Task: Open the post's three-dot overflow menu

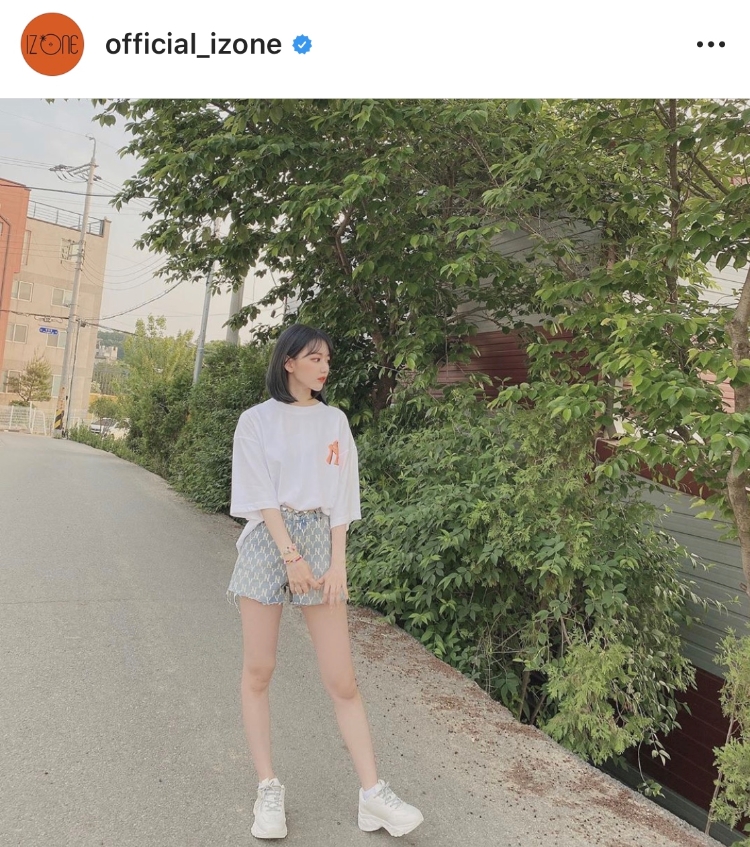Action: coord(710,44)
